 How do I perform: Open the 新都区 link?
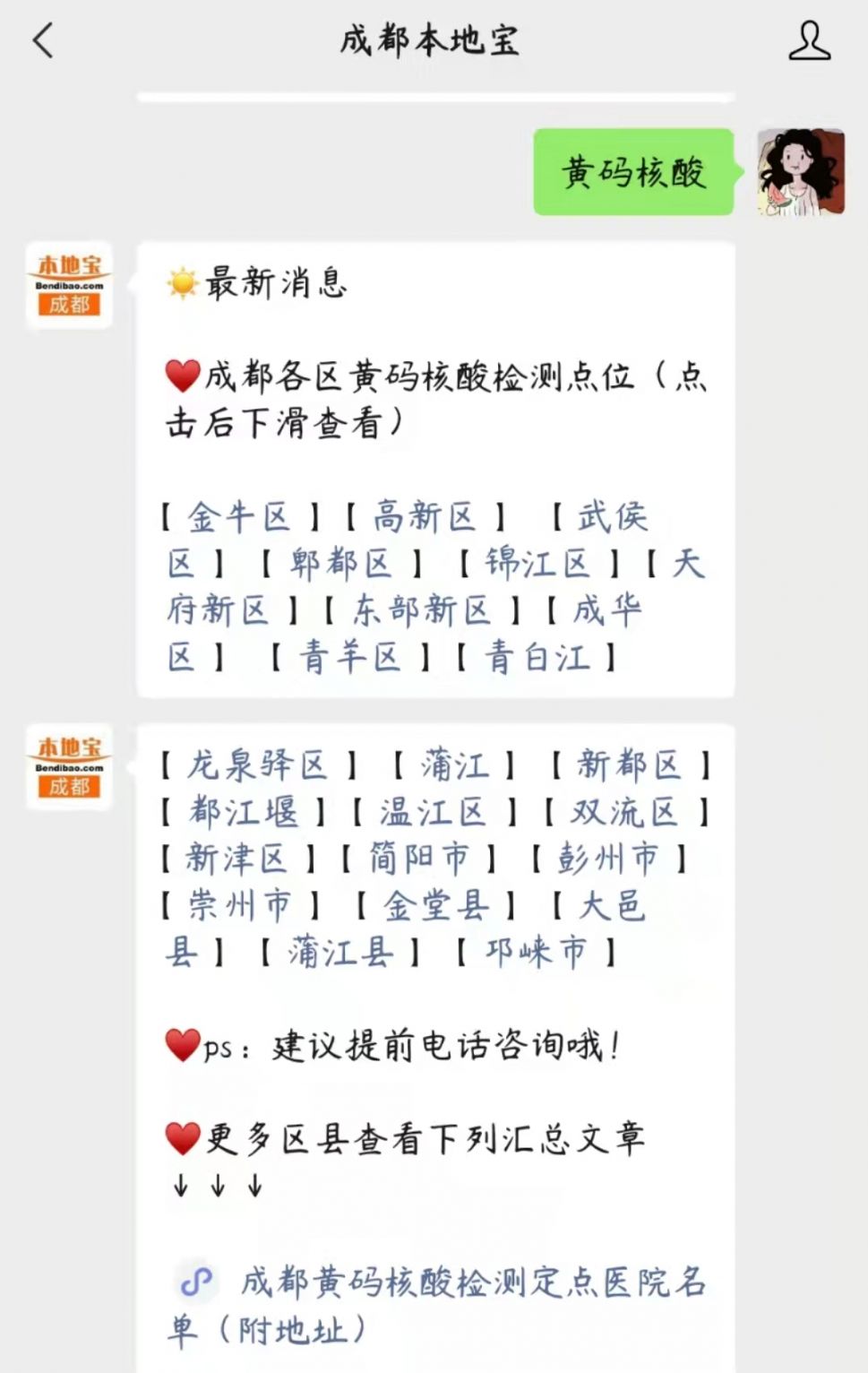629,765
